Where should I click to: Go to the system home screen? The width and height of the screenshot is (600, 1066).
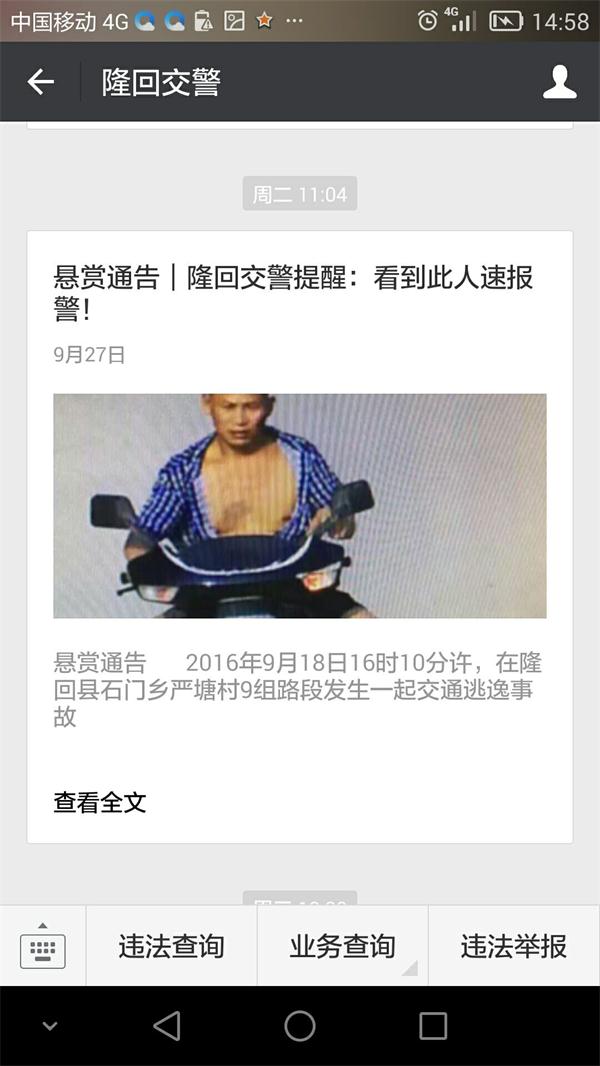pos(300,1026)
